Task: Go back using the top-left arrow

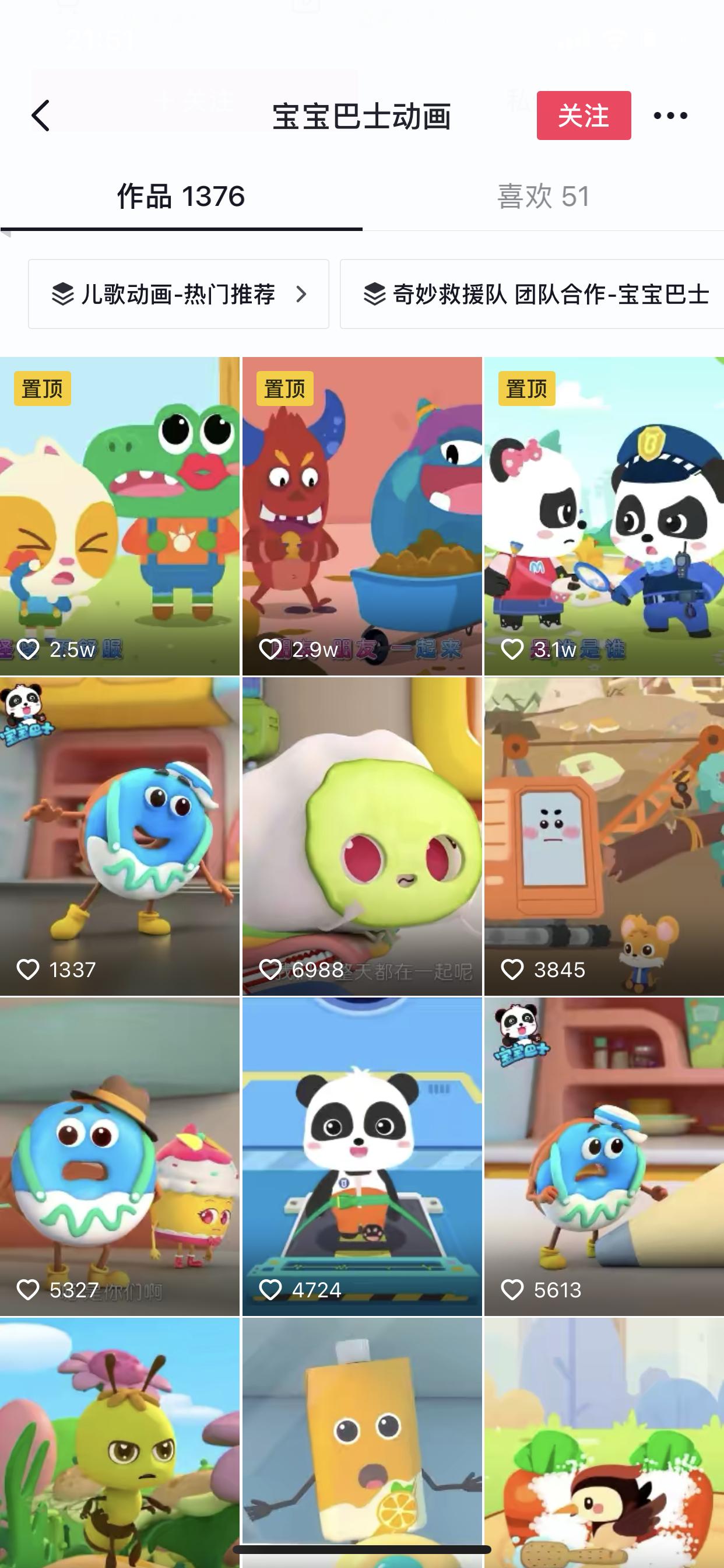Action: pos(41,116)
